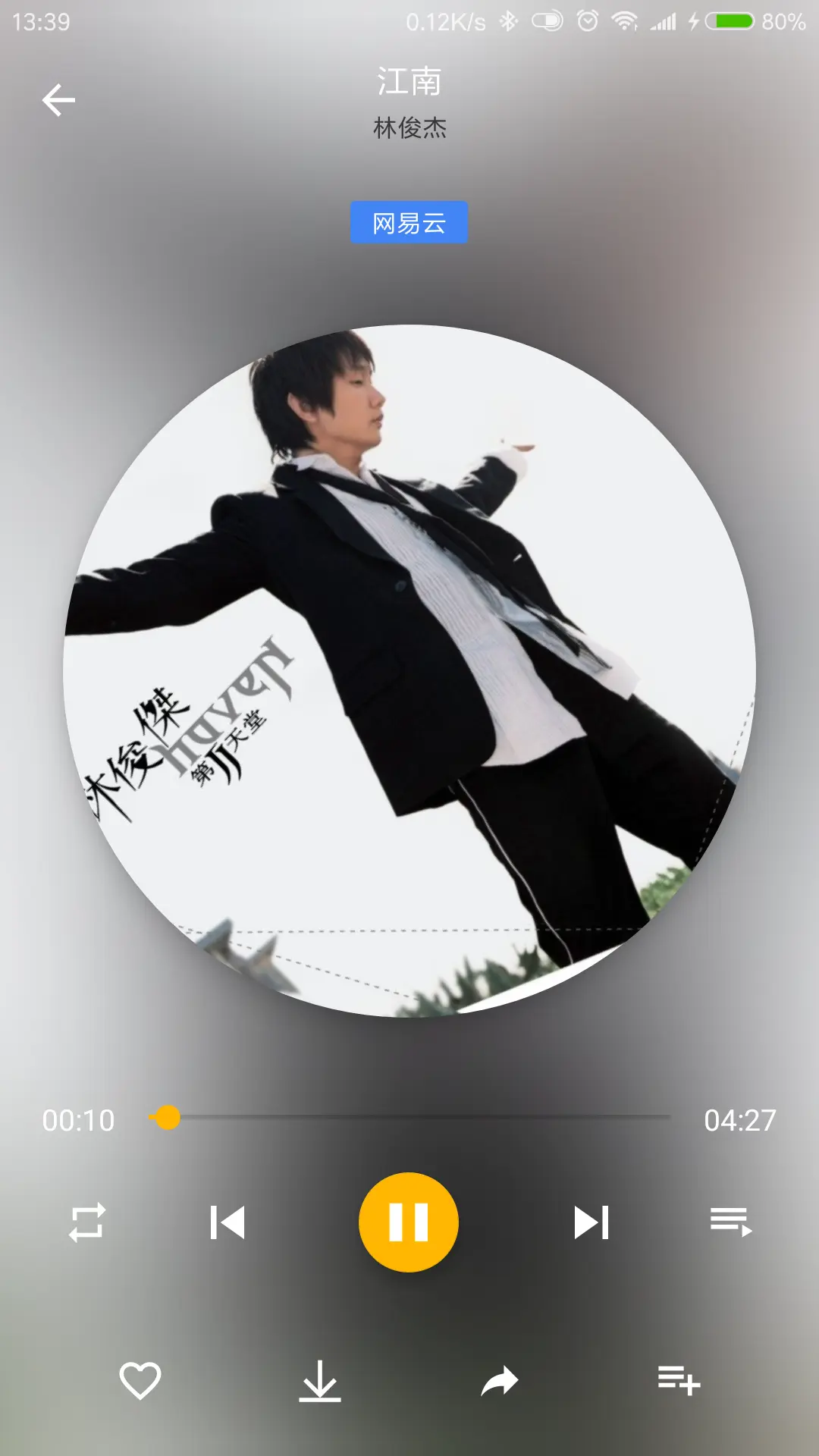Go back using the arrow icon
Image resolution: width=819 pixels, height=1456 pixels.
(x=58, y=100)
